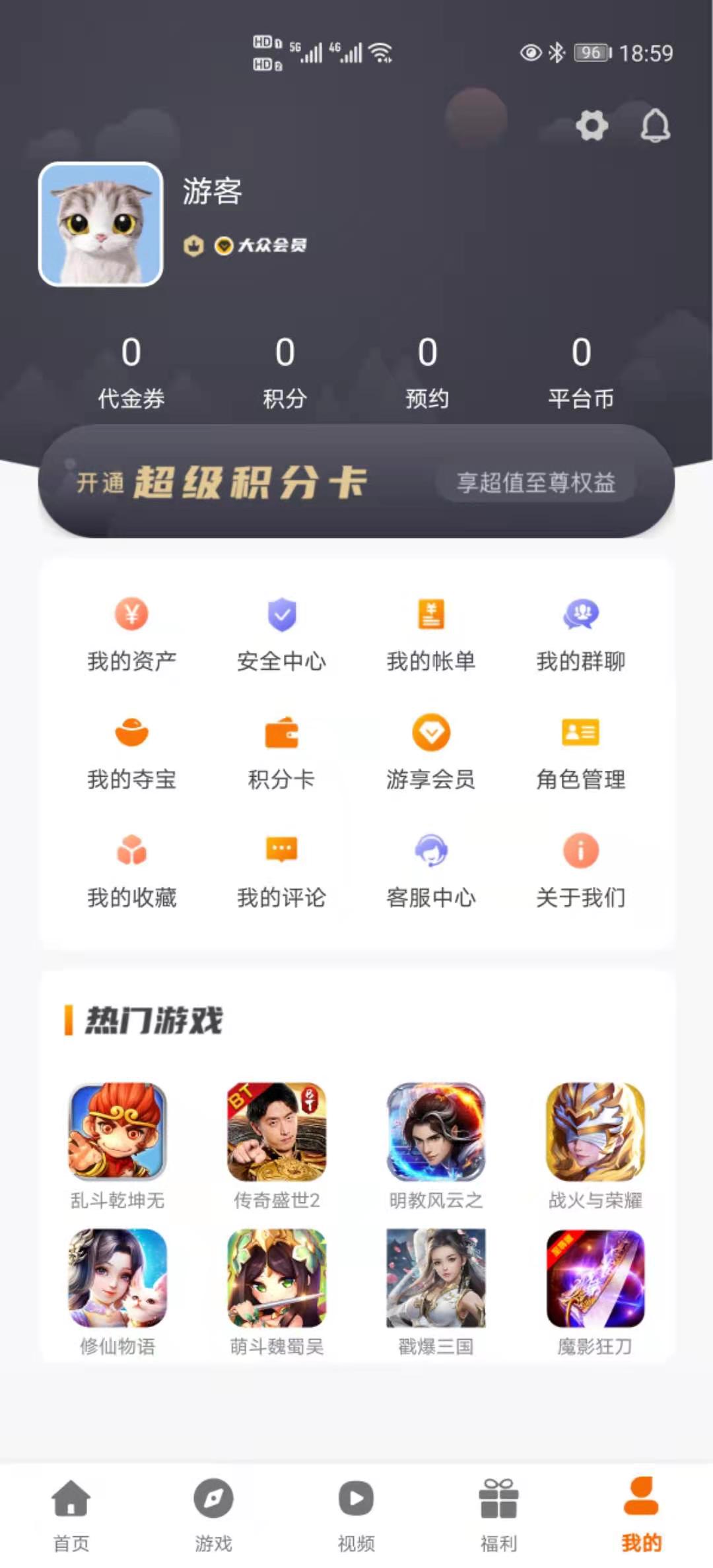713x1568 pixels.
Task: Go to 安全中心
Action: pos(281,632)
